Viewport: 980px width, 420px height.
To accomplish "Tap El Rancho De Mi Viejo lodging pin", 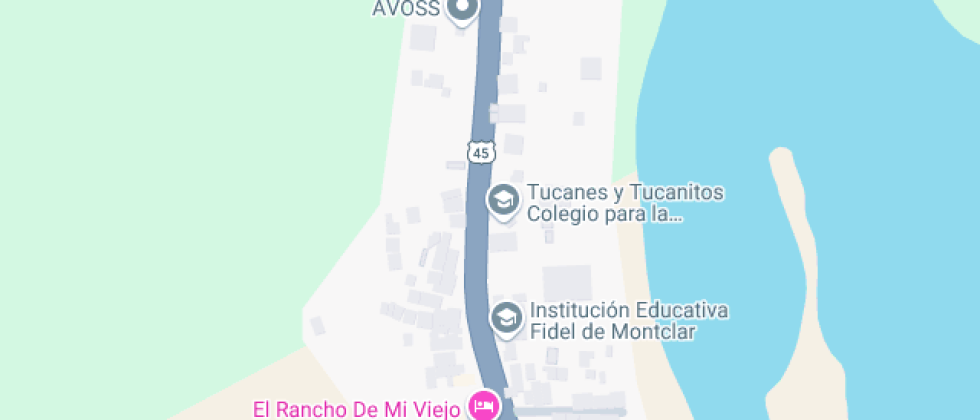I will pos(485,405).
